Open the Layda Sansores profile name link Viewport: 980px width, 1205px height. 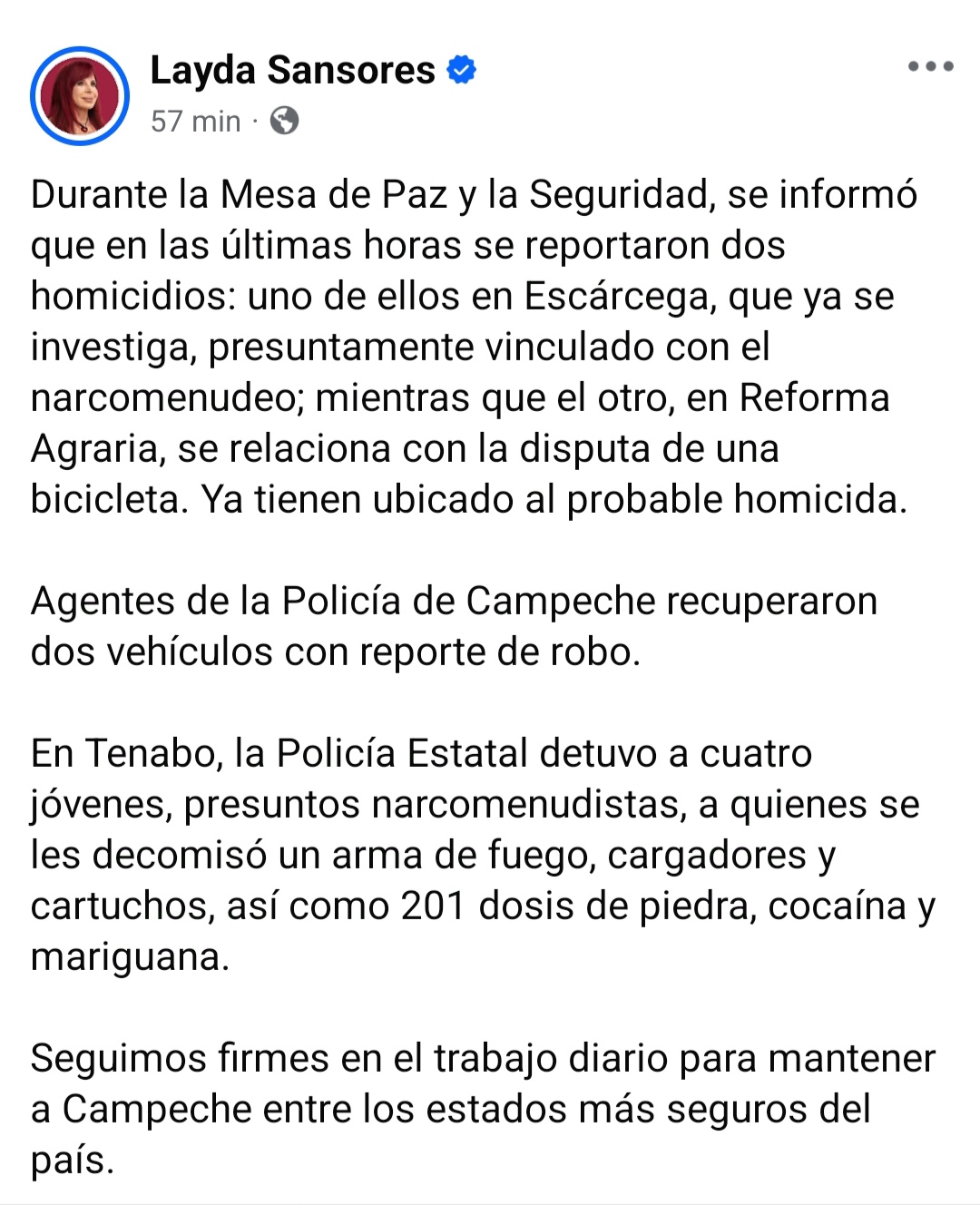pyautogui.click(x=292, y=70)
